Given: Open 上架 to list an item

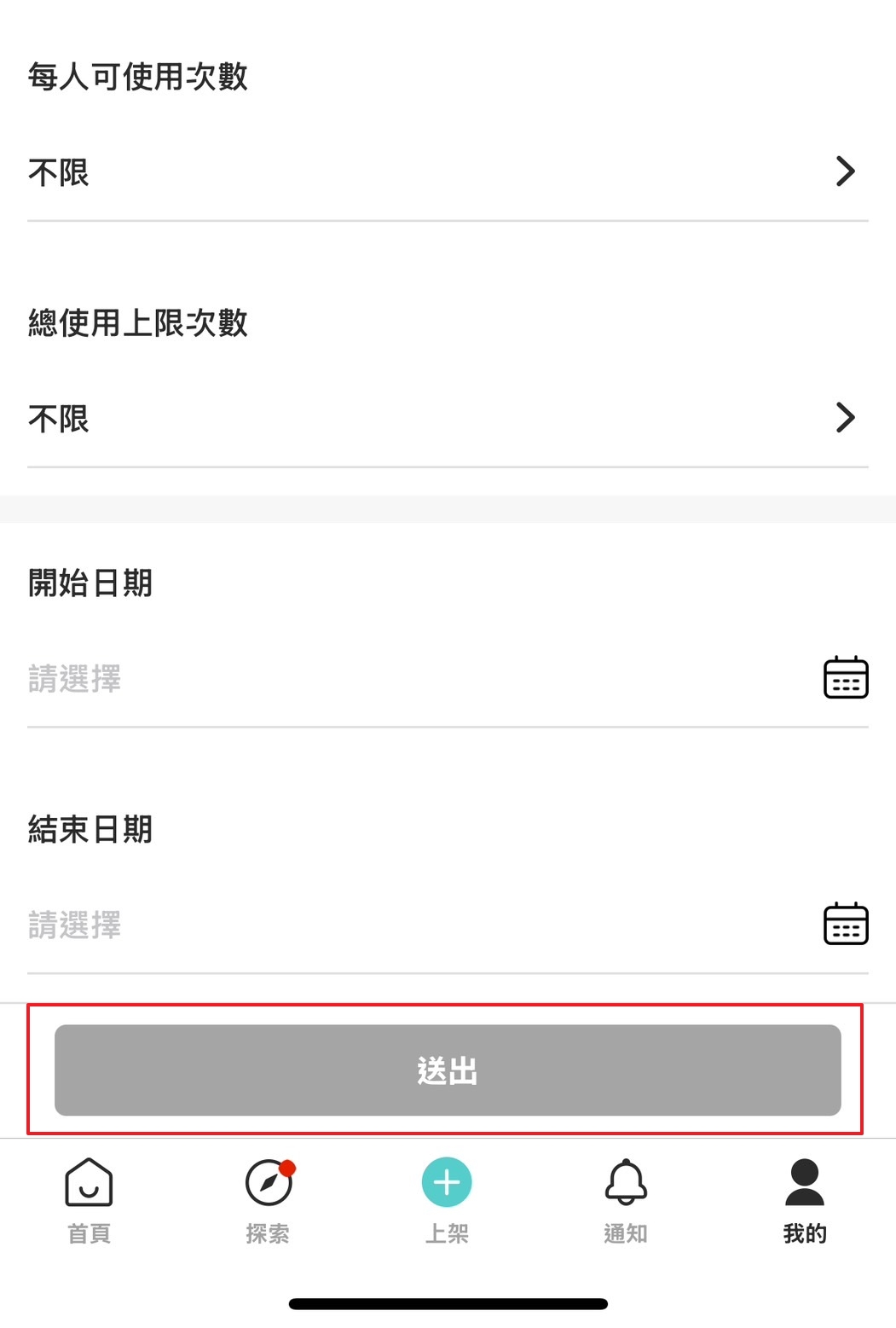Looking at the screenshot, I should pyautogui.click(x=447, y=1200).
